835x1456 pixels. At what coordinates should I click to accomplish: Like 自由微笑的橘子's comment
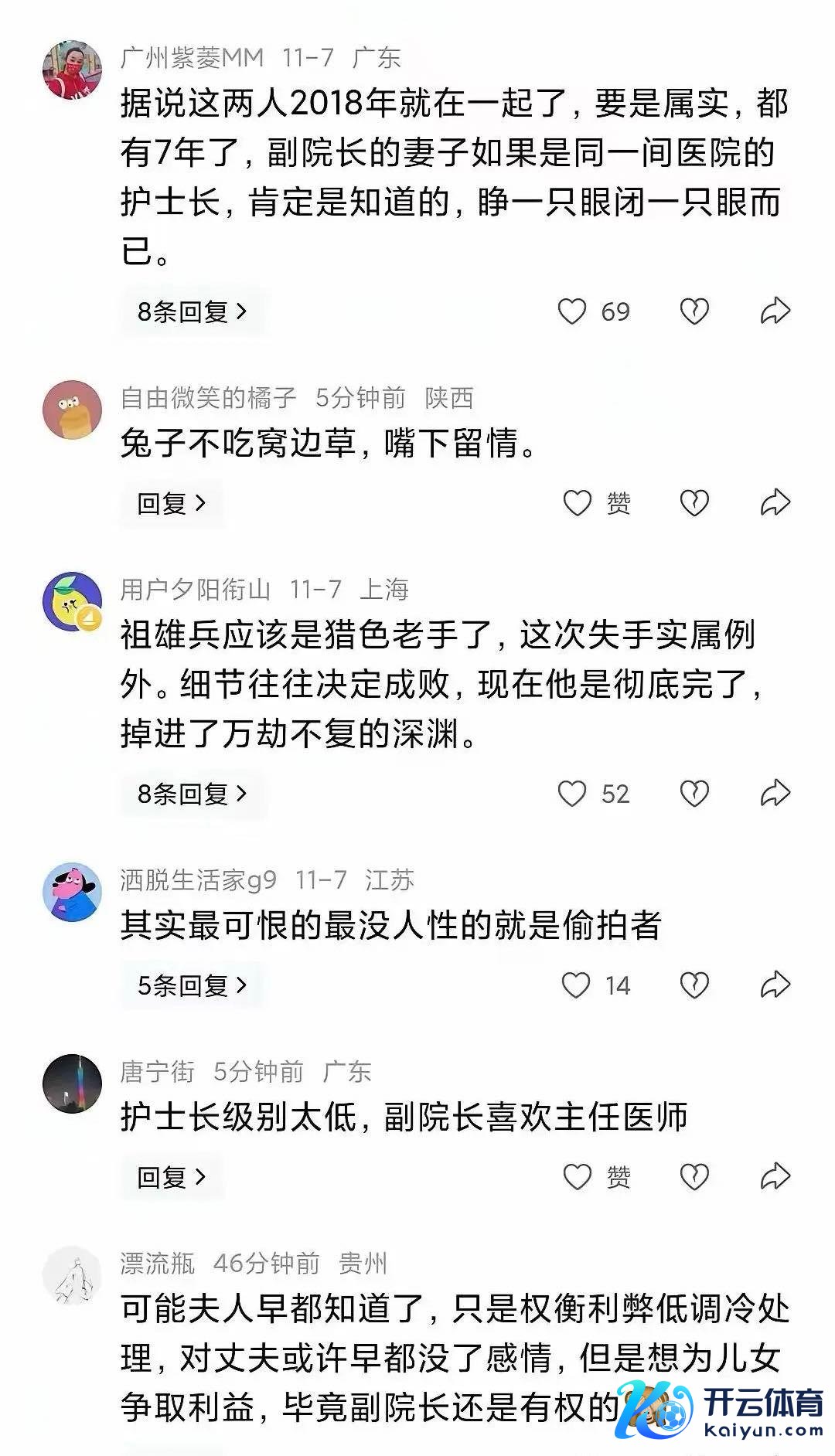click(x=577, y=503)
